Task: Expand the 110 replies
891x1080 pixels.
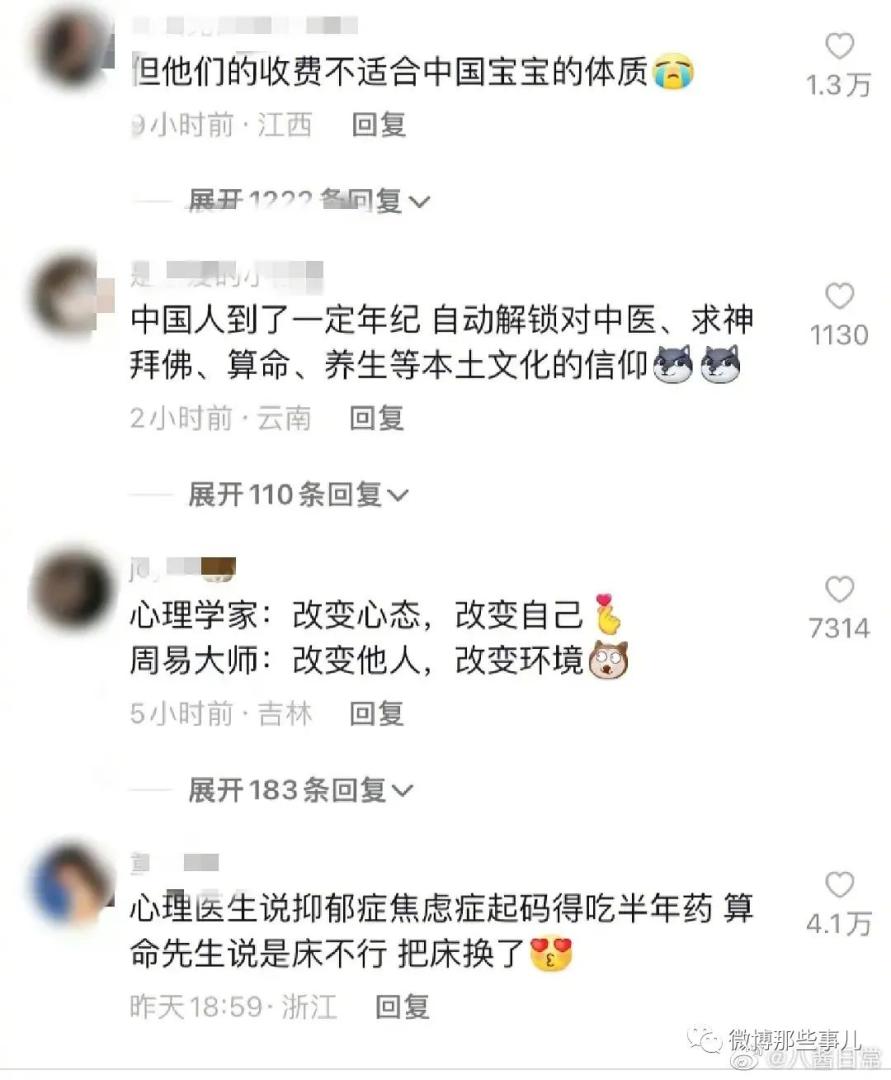Action: coord(299,494)
